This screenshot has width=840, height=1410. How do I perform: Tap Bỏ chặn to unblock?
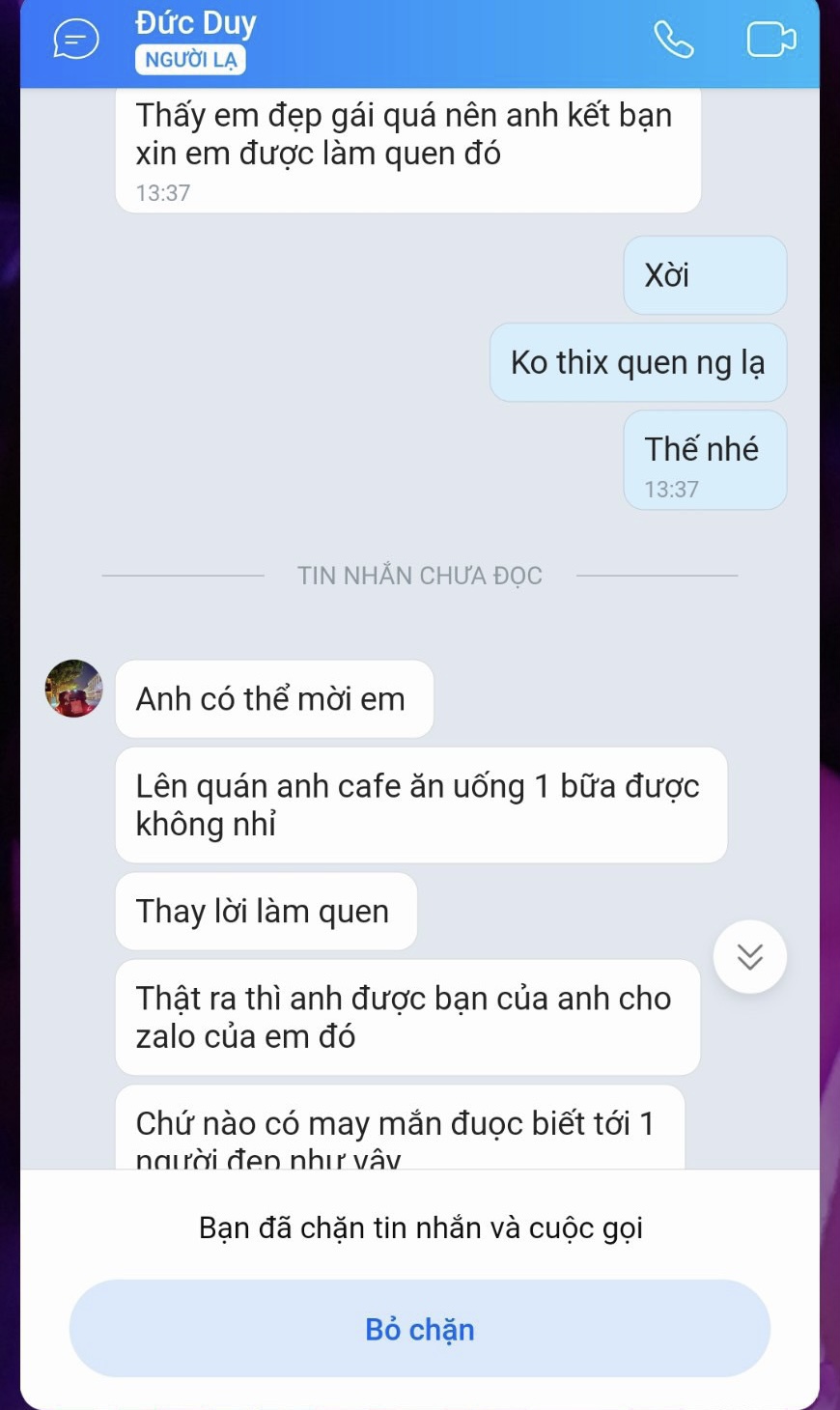coord(420,1329)
